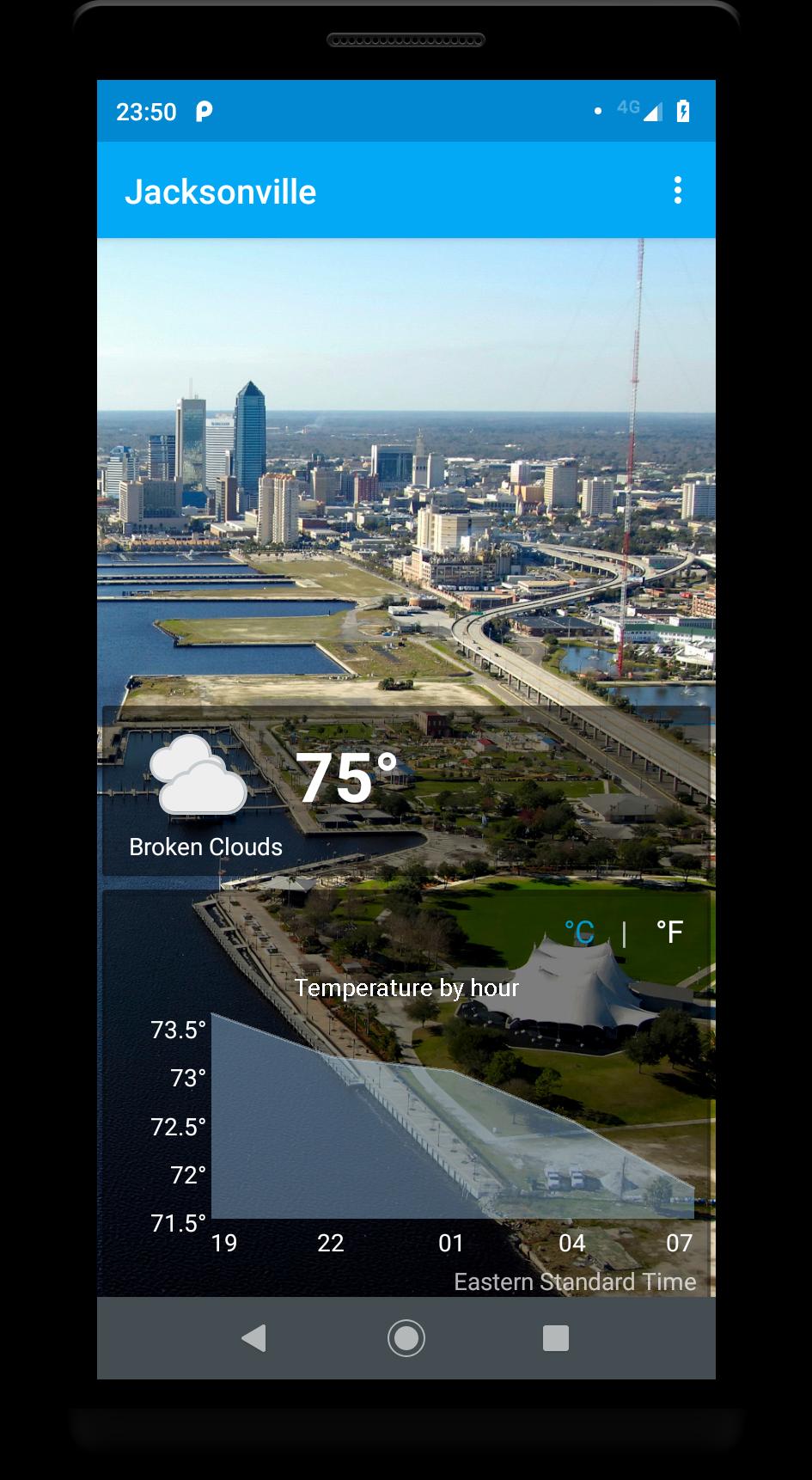812x1480 pixels.
Task: Tap the battery icon in the status bar
Action: click(x=684, y=111)
